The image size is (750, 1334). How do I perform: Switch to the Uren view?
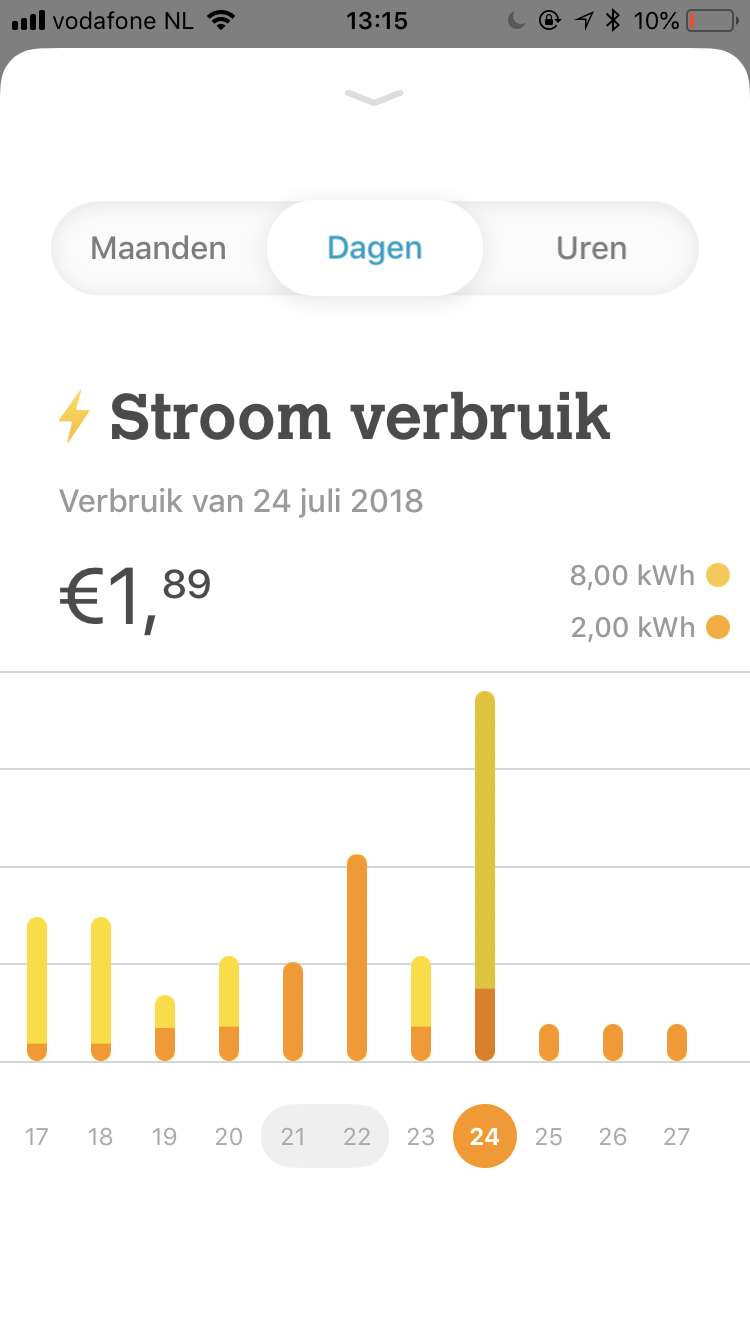point(591,248)
